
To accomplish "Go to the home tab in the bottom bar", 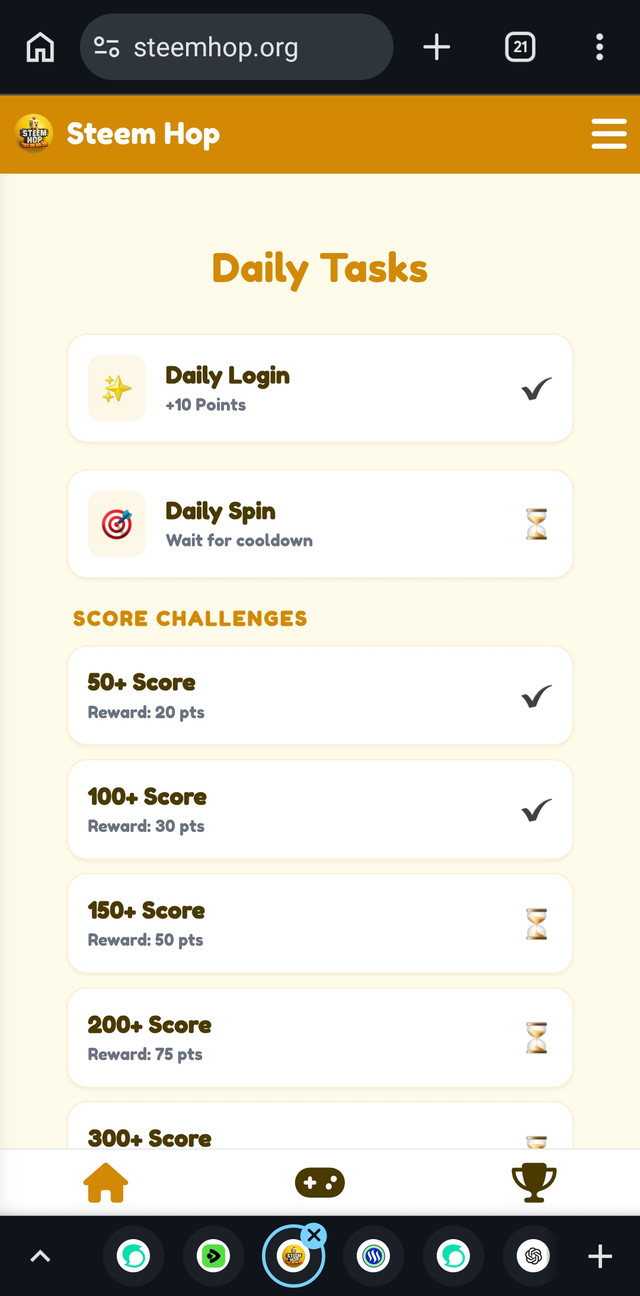I will point(106,1184).
